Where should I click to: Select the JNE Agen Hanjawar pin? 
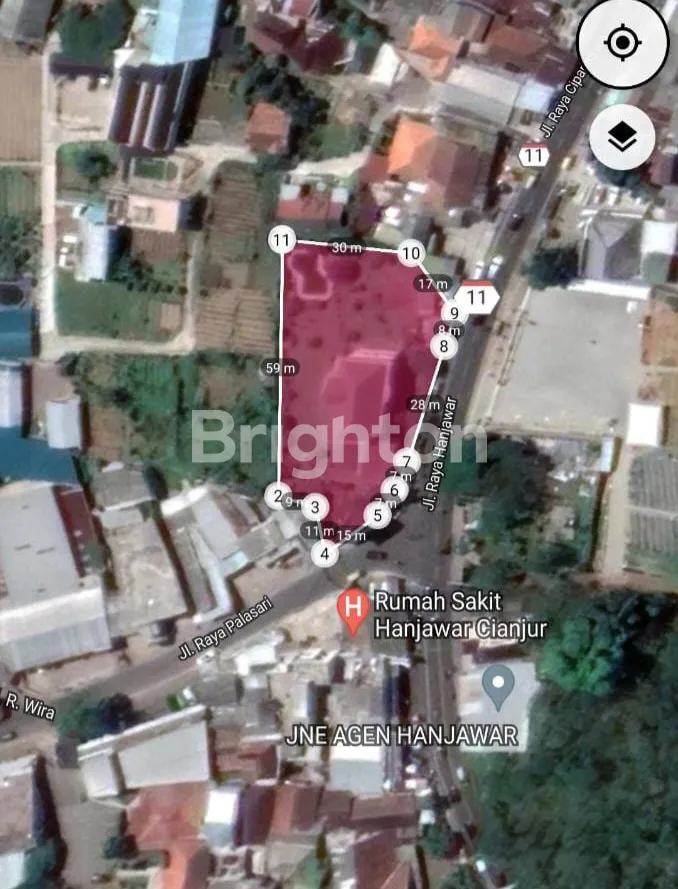coord(497,689)
